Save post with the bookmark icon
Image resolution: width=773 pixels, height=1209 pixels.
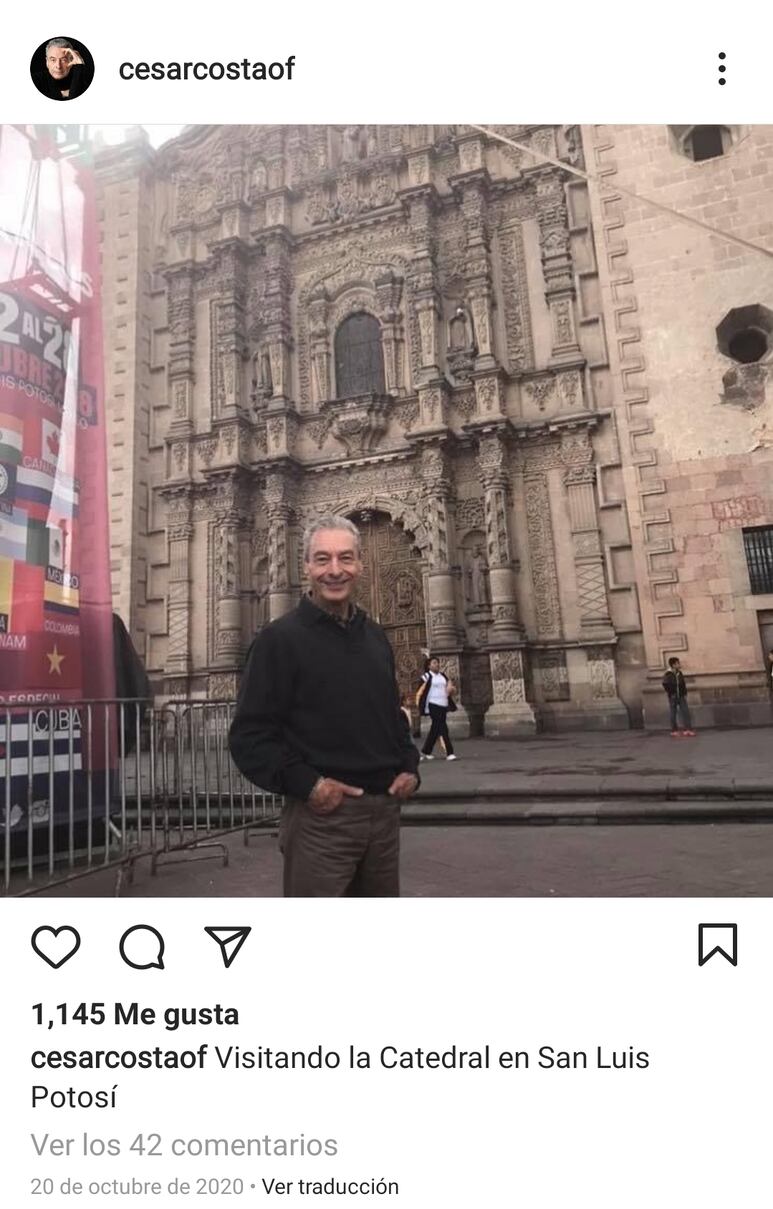pos(717,945)
